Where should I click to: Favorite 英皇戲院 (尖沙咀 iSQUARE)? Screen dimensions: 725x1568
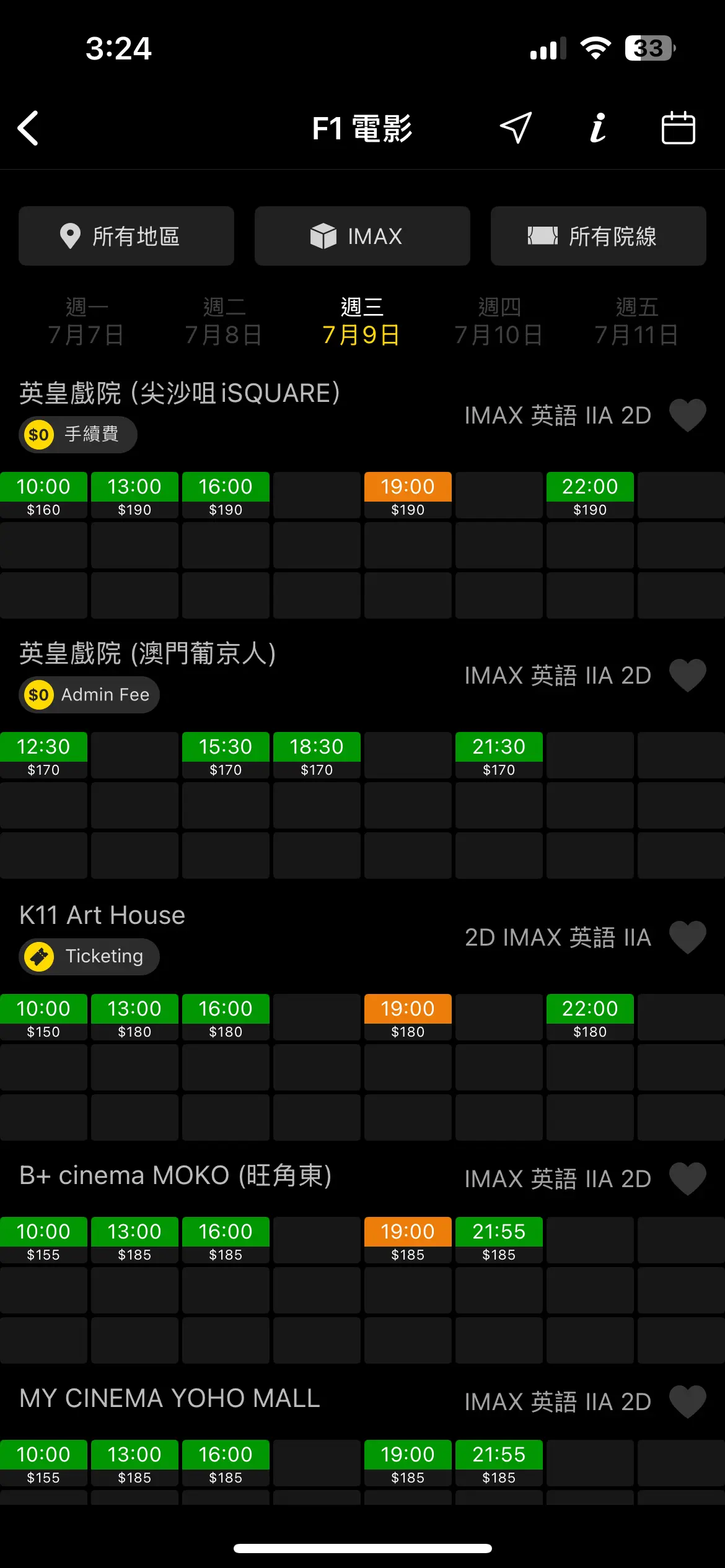(688, 415)
